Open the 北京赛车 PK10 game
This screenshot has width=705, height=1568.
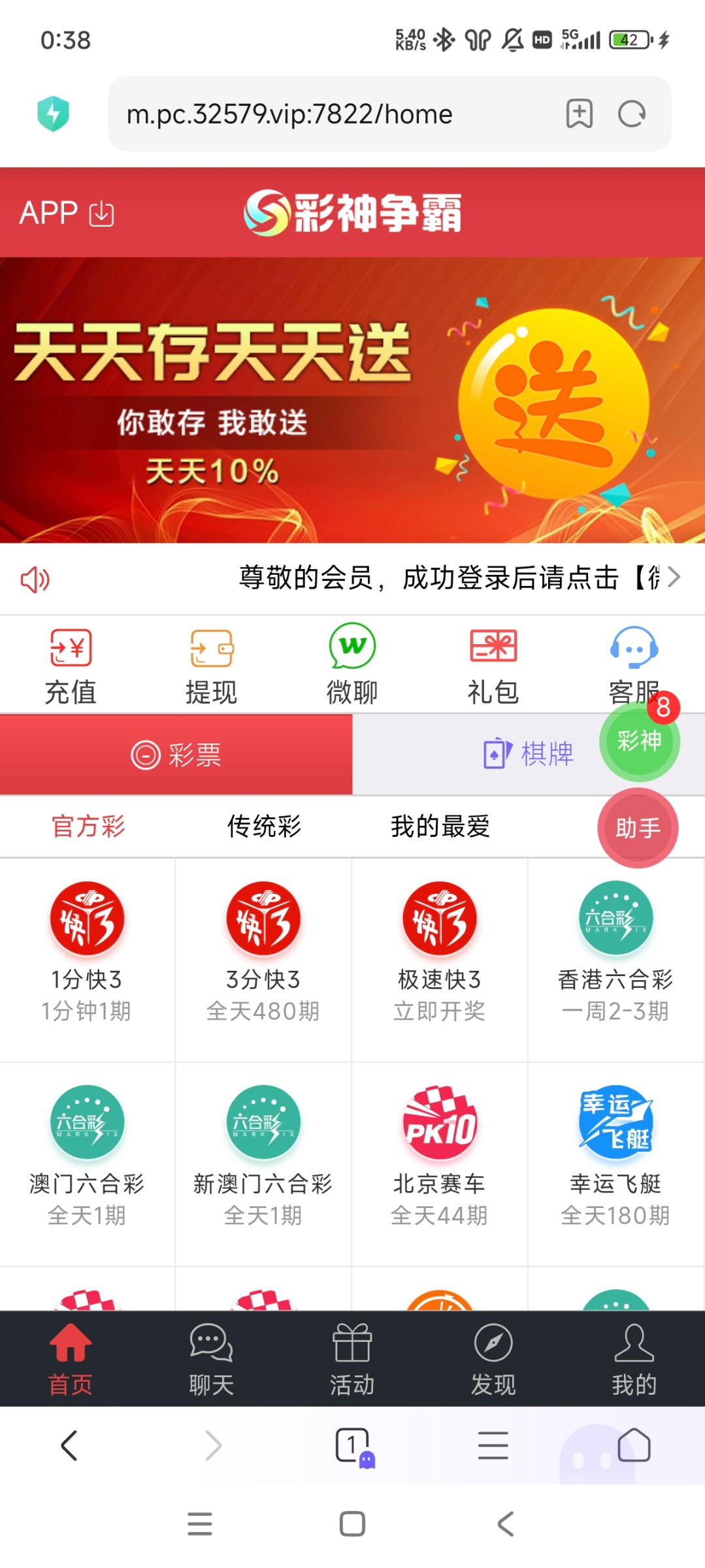(x=440, y=1153)
